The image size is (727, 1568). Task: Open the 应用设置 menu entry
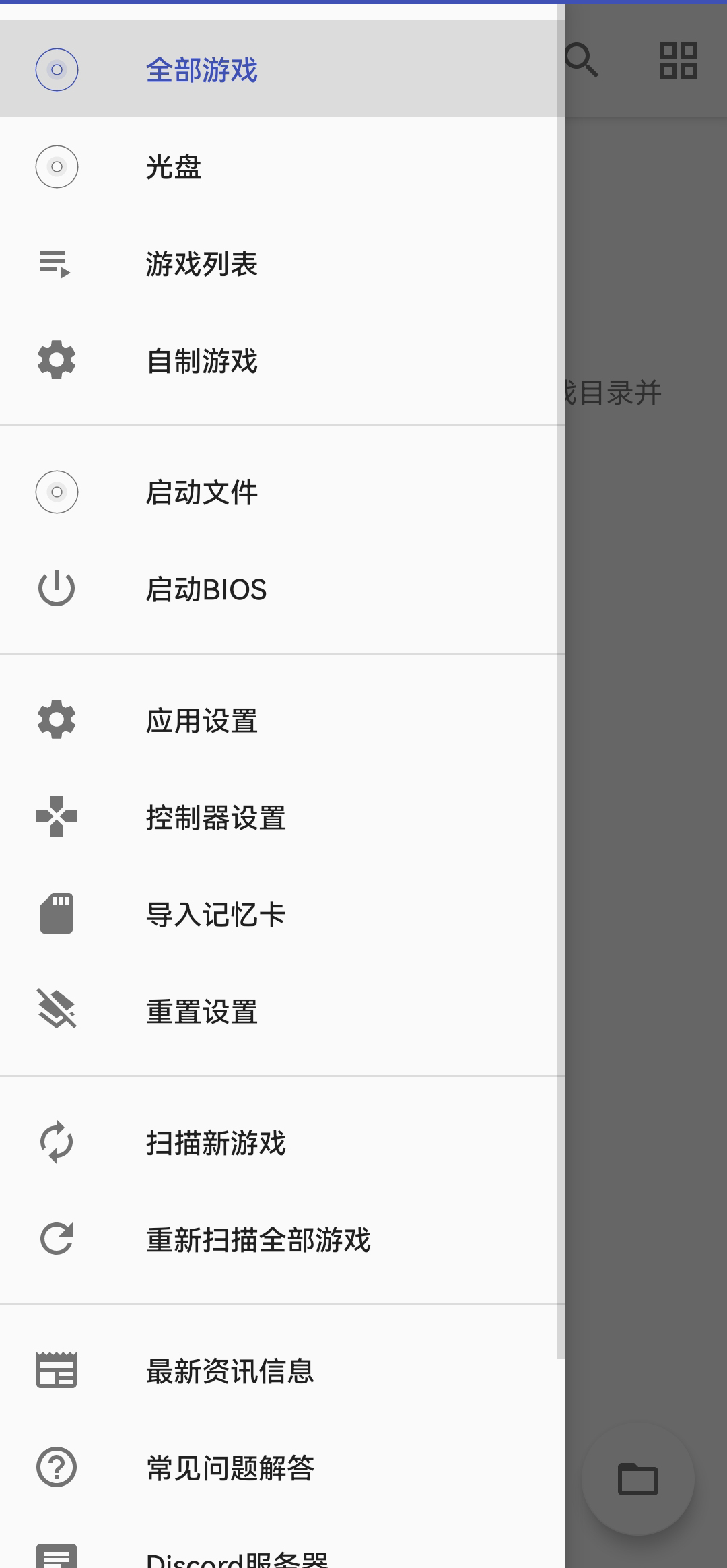coord(202,720)
